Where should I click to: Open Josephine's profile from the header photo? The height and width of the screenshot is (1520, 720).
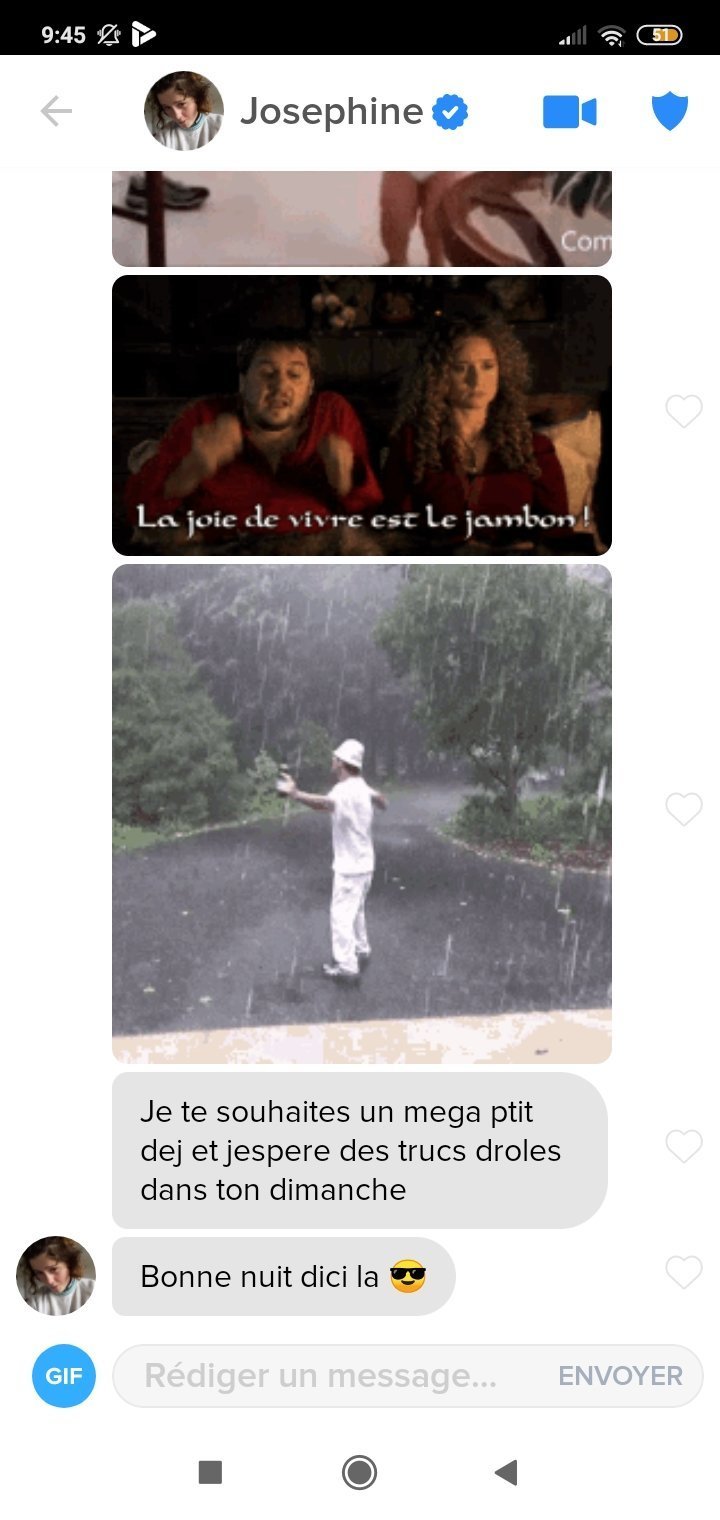point(184,111)
